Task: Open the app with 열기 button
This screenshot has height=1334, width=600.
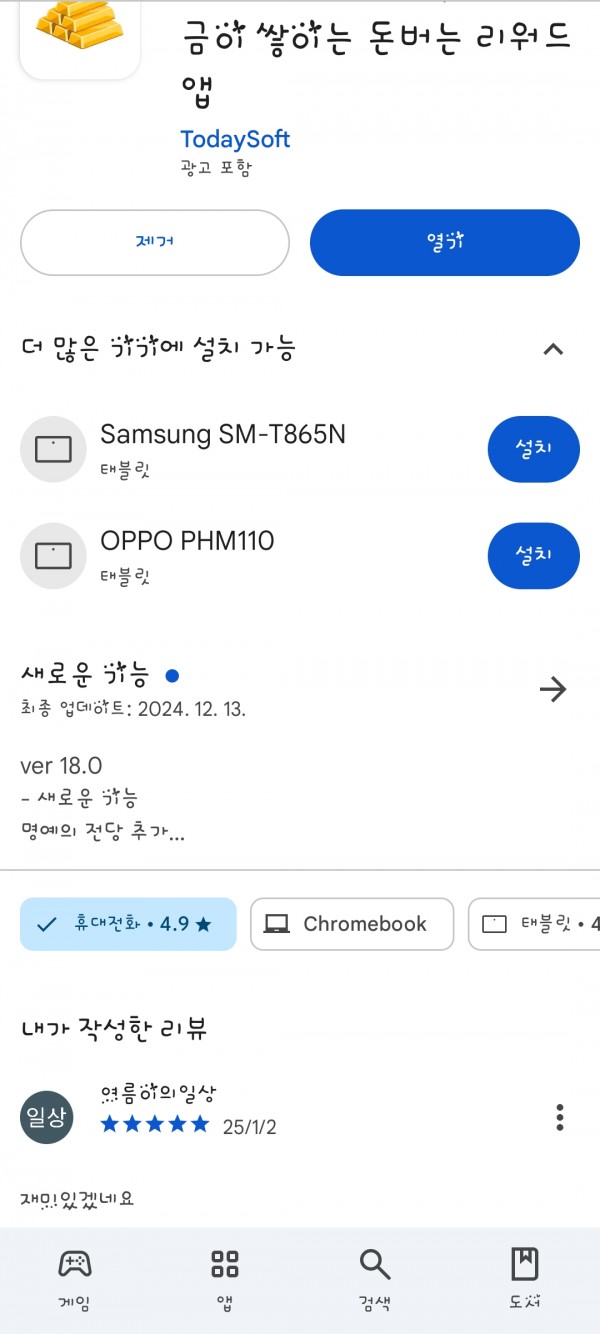Action: [445, 242]
